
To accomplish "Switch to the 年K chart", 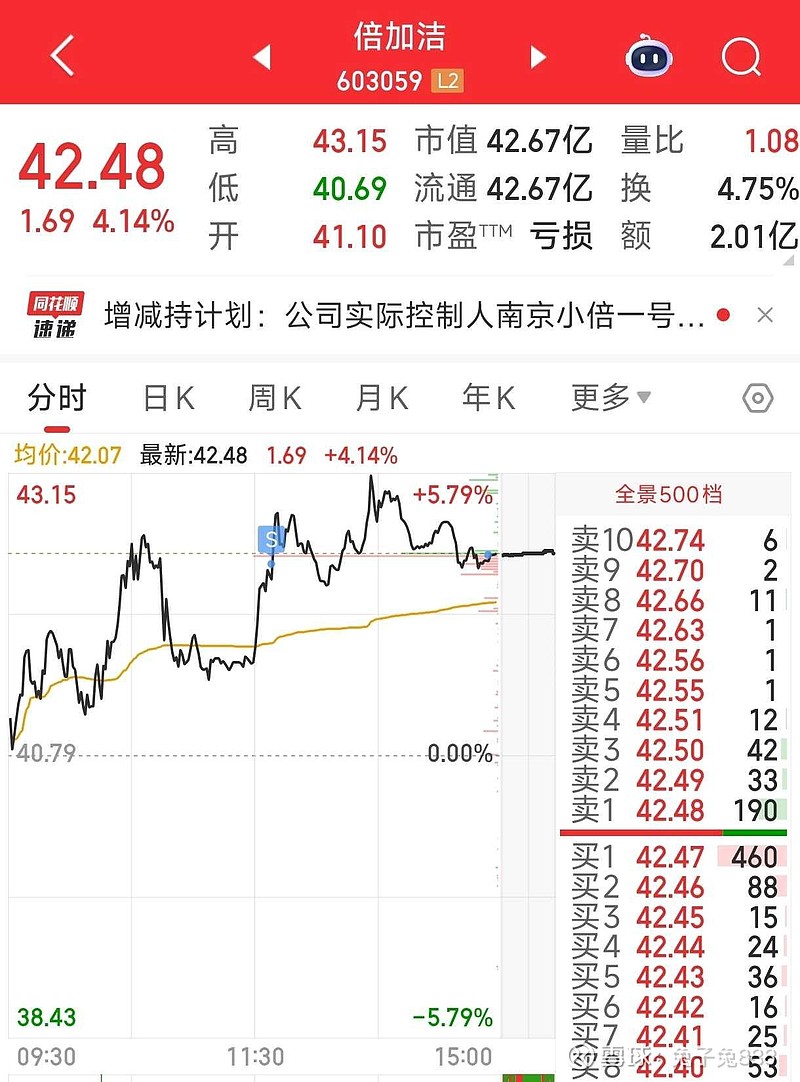I will click(x=488, y=399).
